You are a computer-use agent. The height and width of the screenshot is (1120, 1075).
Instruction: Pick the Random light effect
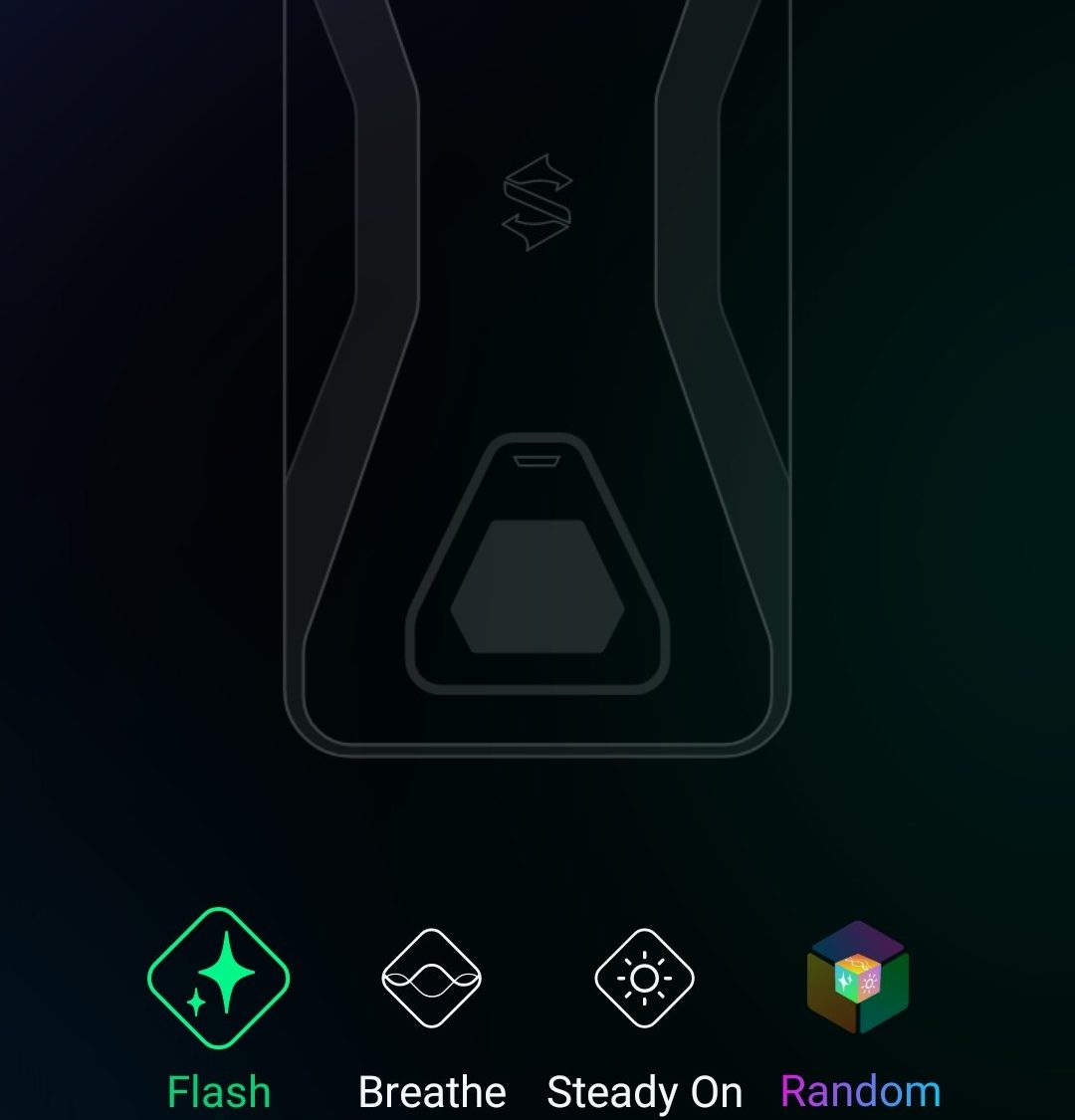(x=858, y=979)
